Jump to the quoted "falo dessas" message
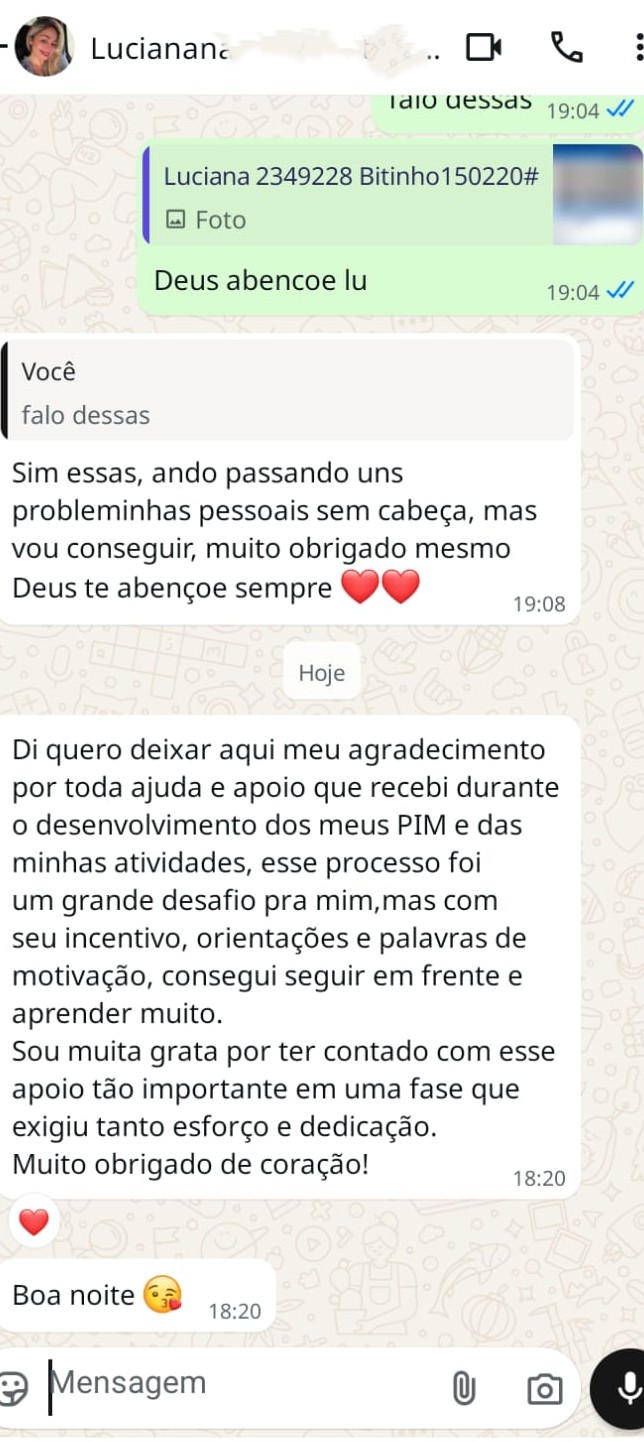The width and height of the screenshot is (644, 1442). tap(288, 391)
